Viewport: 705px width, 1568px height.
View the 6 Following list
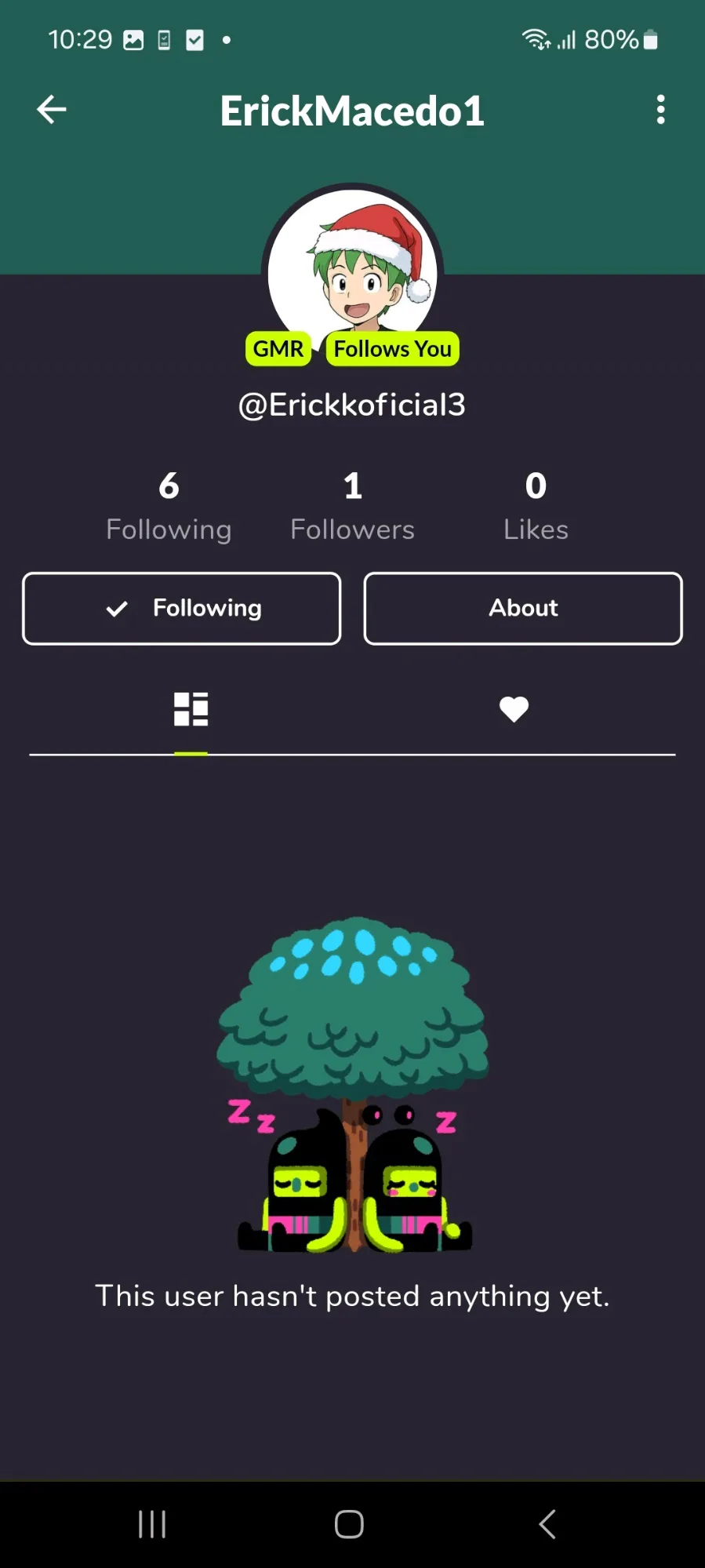(x=169, y=507)
